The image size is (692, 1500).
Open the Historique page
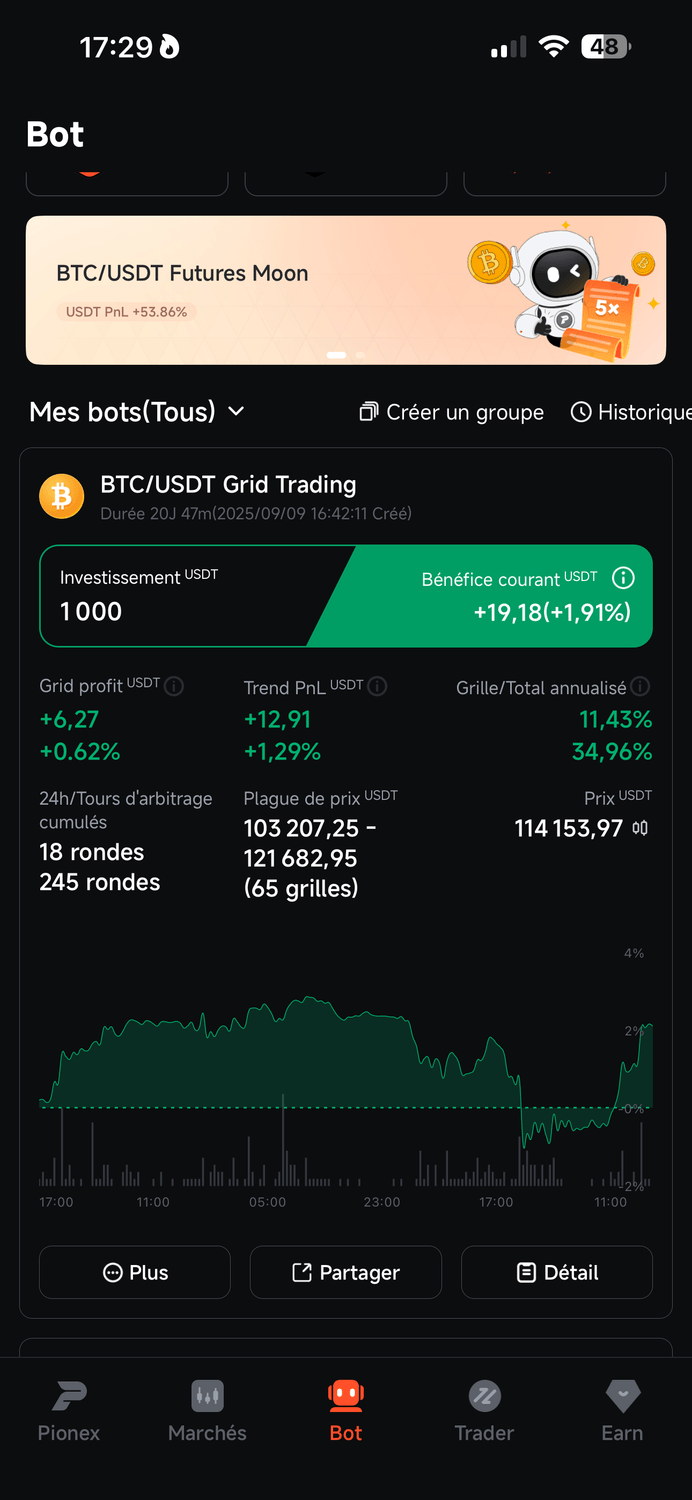point(630,412)
